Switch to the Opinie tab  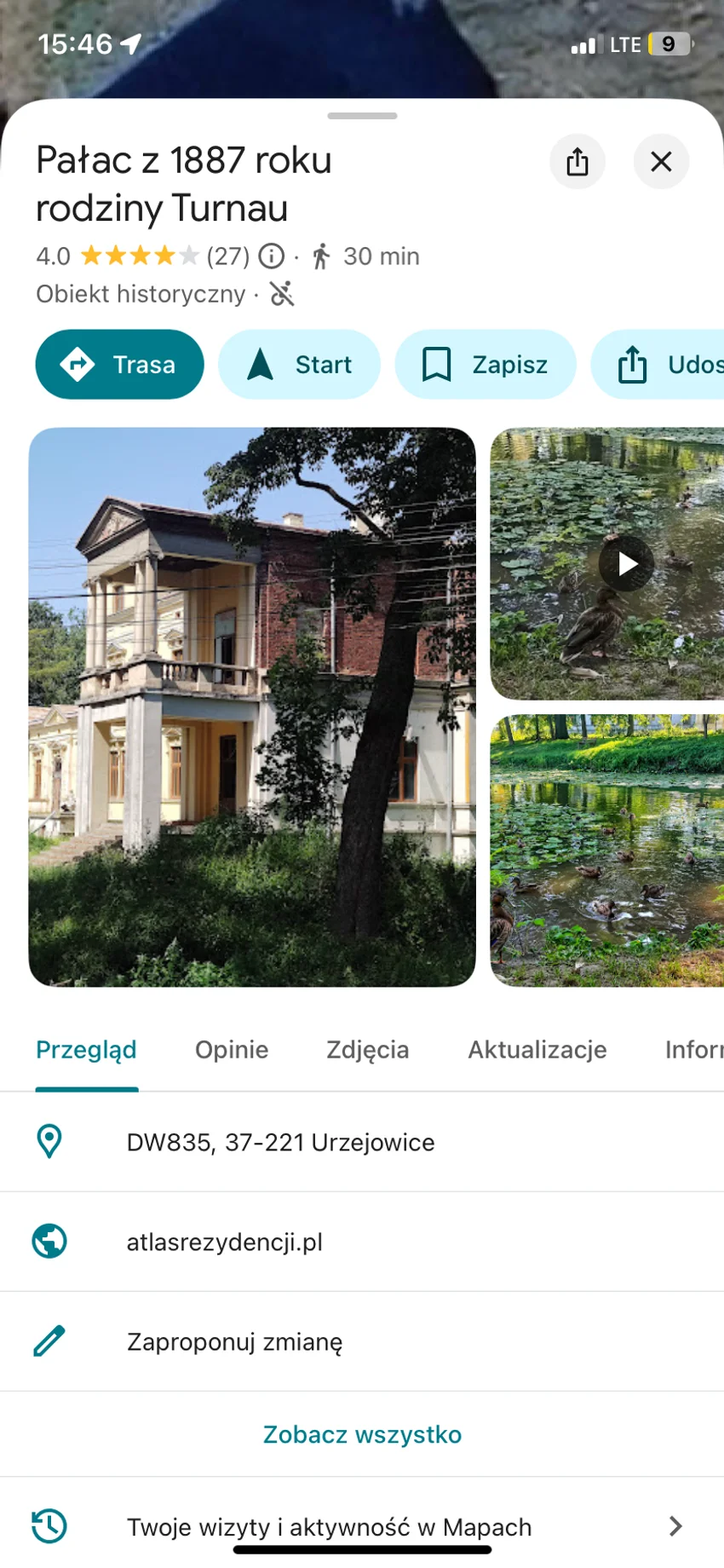pos(232,1050)
